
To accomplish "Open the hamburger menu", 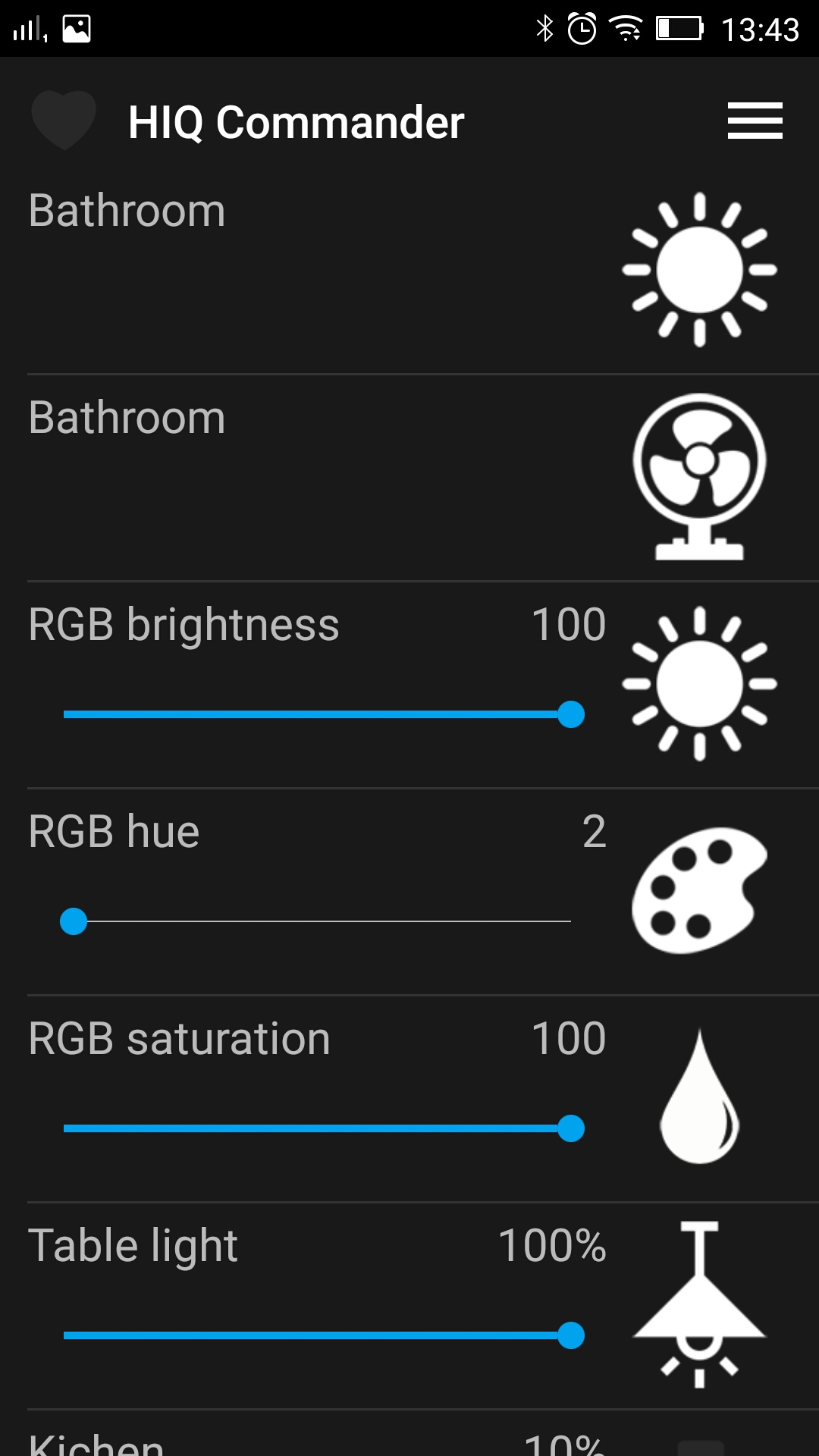I will point(755,121).
